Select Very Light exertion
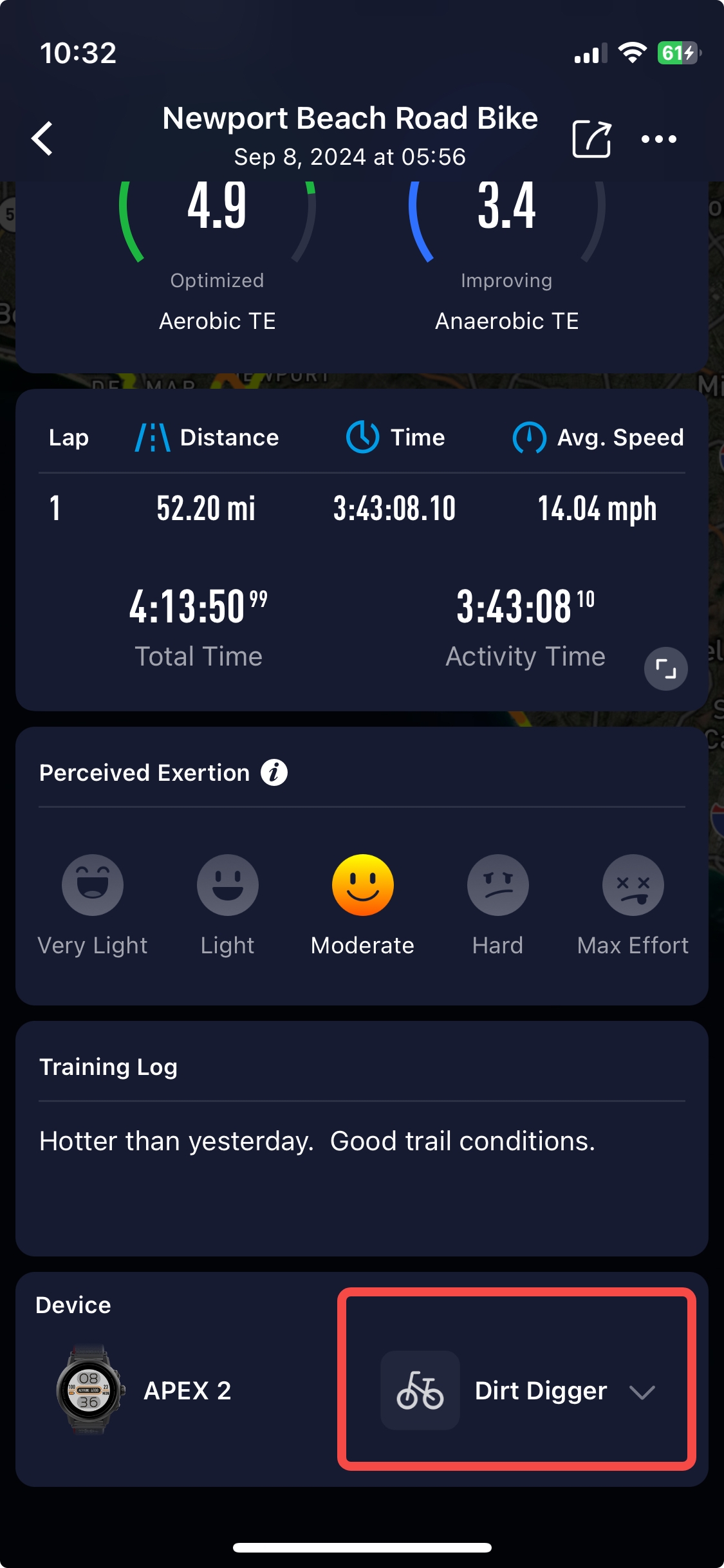The image size is (724, 1568). pyautogui.click(x=93, y=885)
